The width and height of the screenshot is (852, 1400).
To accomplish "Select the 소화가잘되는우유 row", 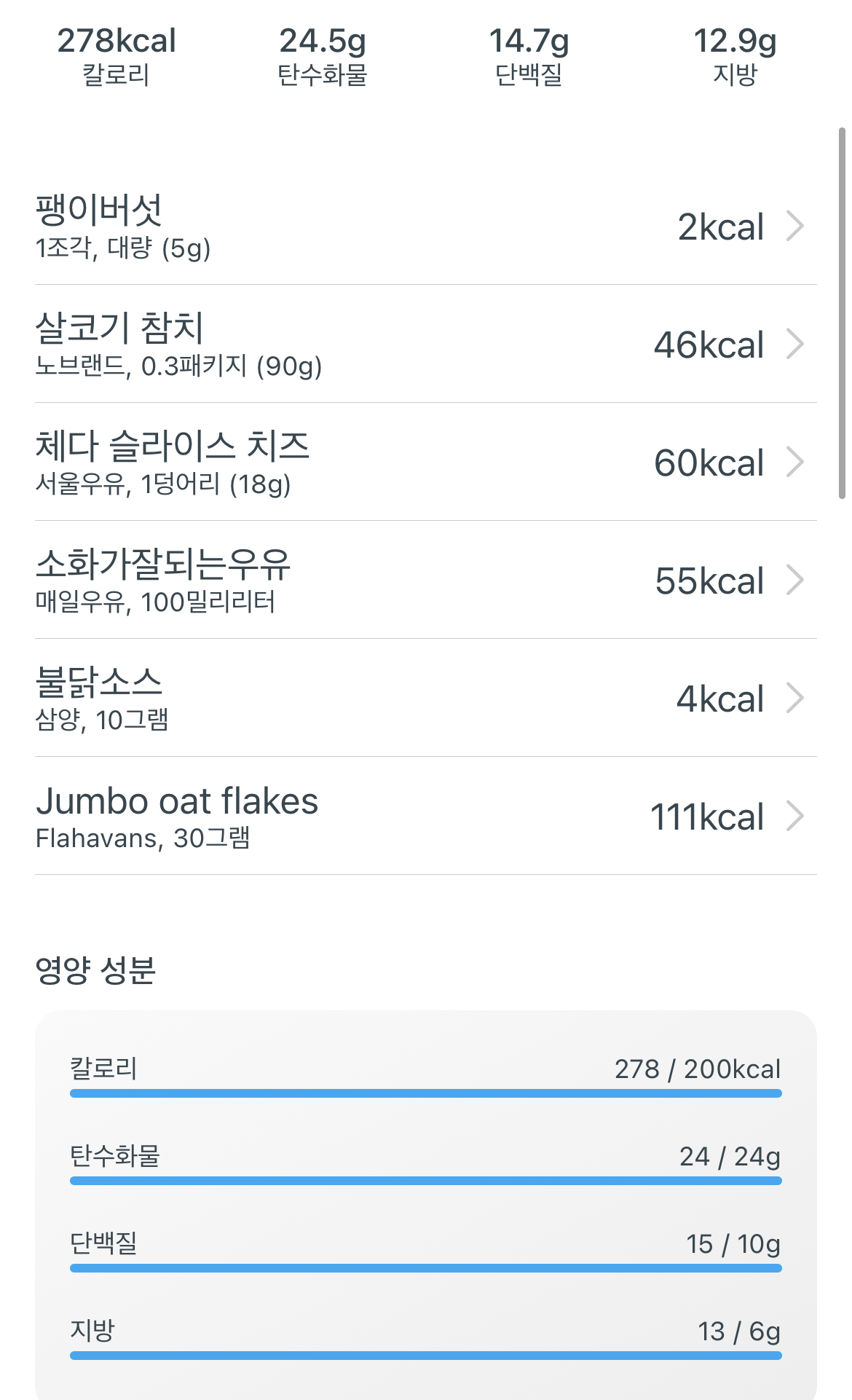I will coord(425,581).
